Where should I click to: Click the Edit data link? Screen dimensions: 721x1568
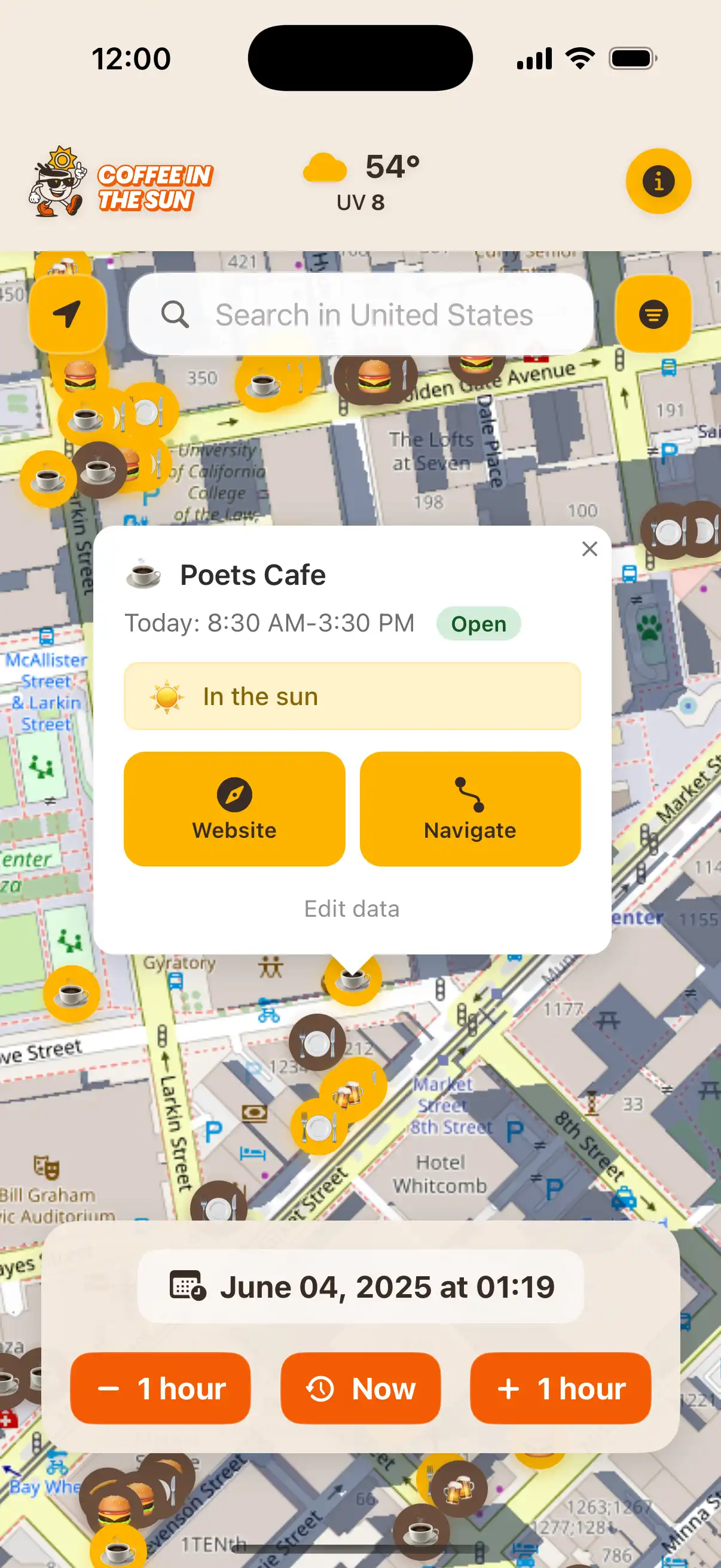tap(352, 908)
